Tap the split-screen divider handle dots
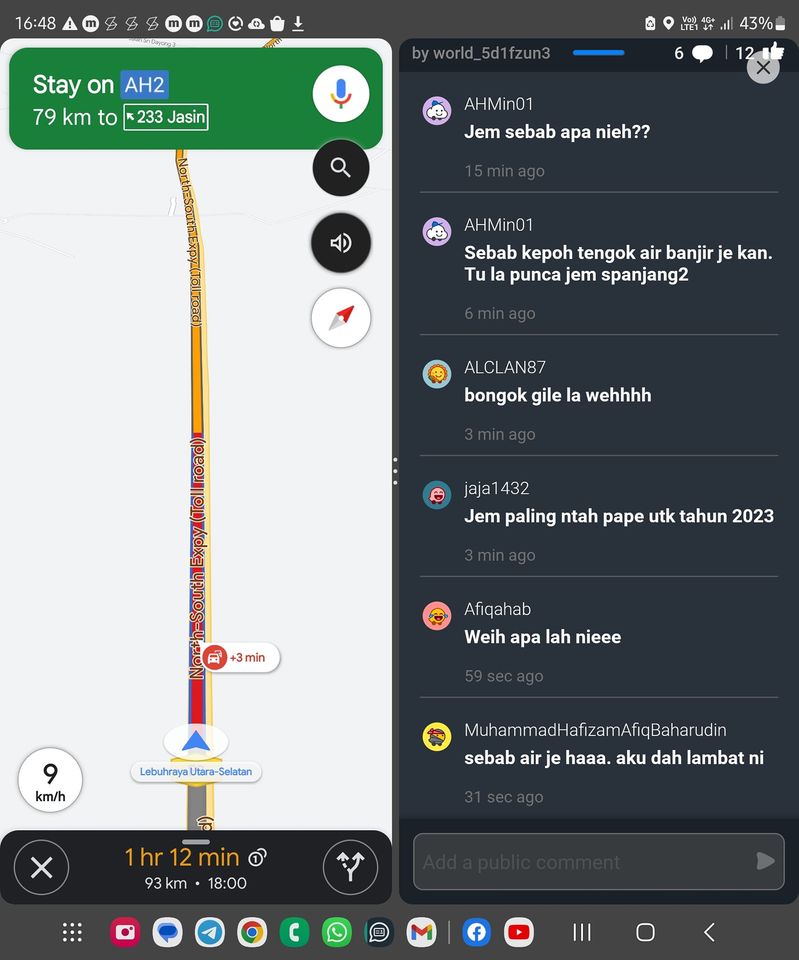The image size is (799, 960). (x=396, y=470)
